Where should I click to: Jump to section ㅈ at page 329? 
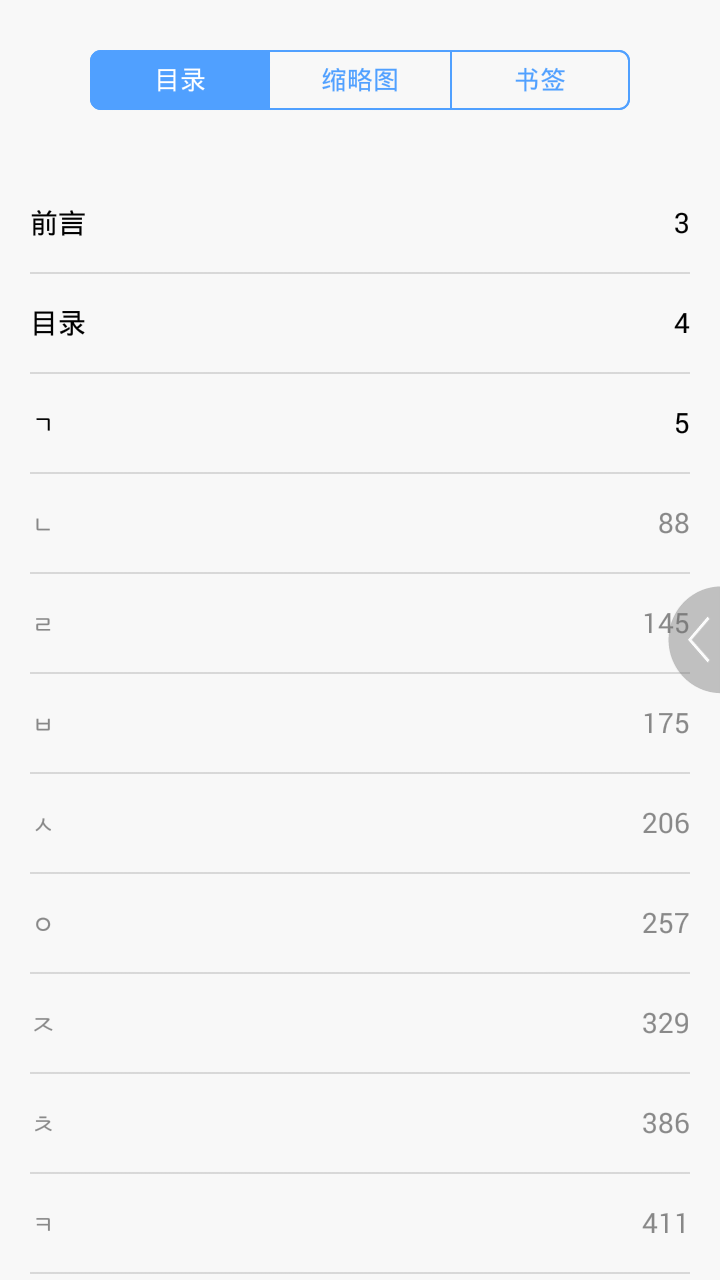point(360,1023)
